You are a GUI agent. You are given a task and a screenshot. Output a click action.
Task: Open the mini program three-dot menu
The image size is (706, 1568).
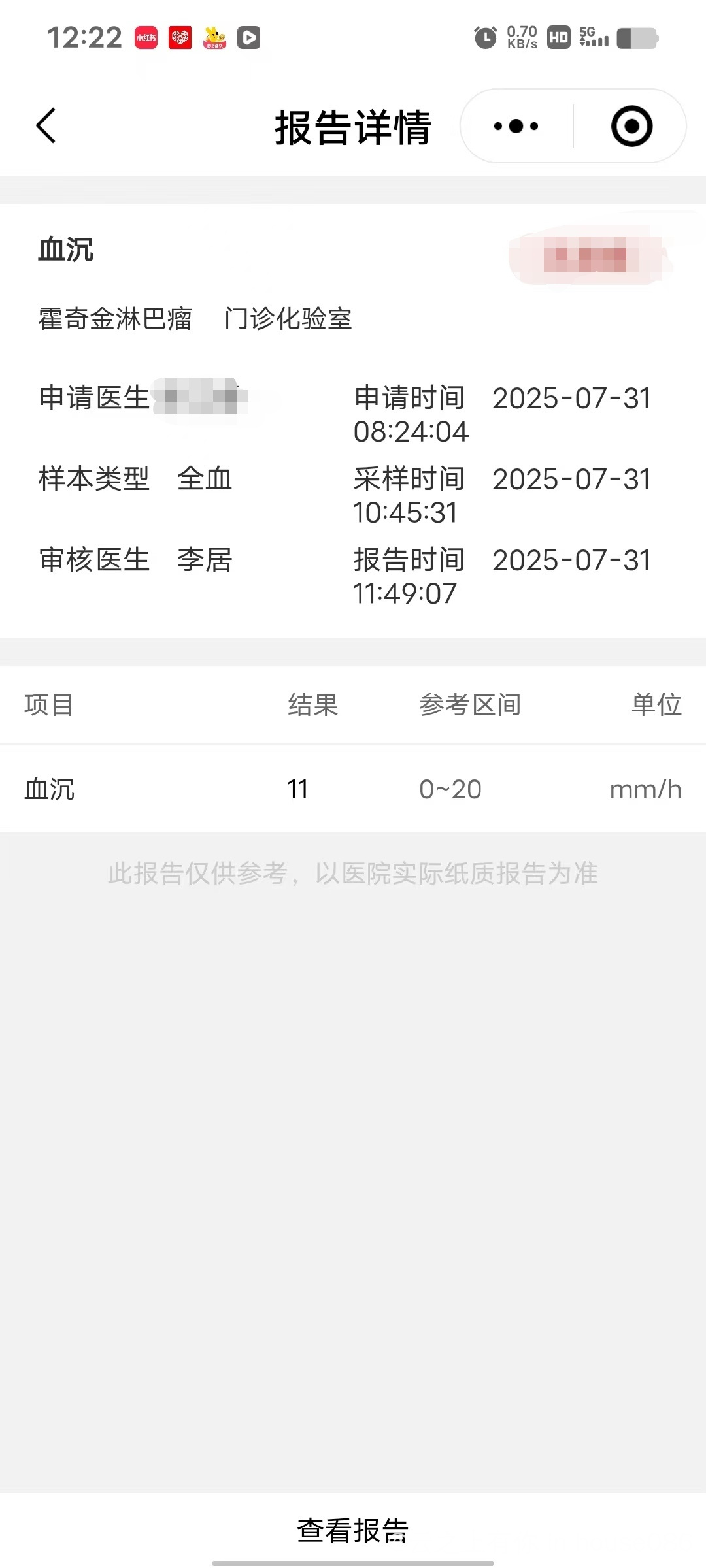pos(516,126)
